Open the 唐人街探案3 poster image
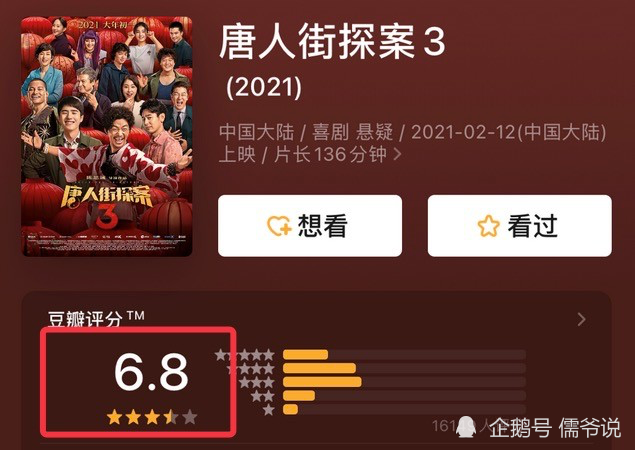 click(106, 135)
